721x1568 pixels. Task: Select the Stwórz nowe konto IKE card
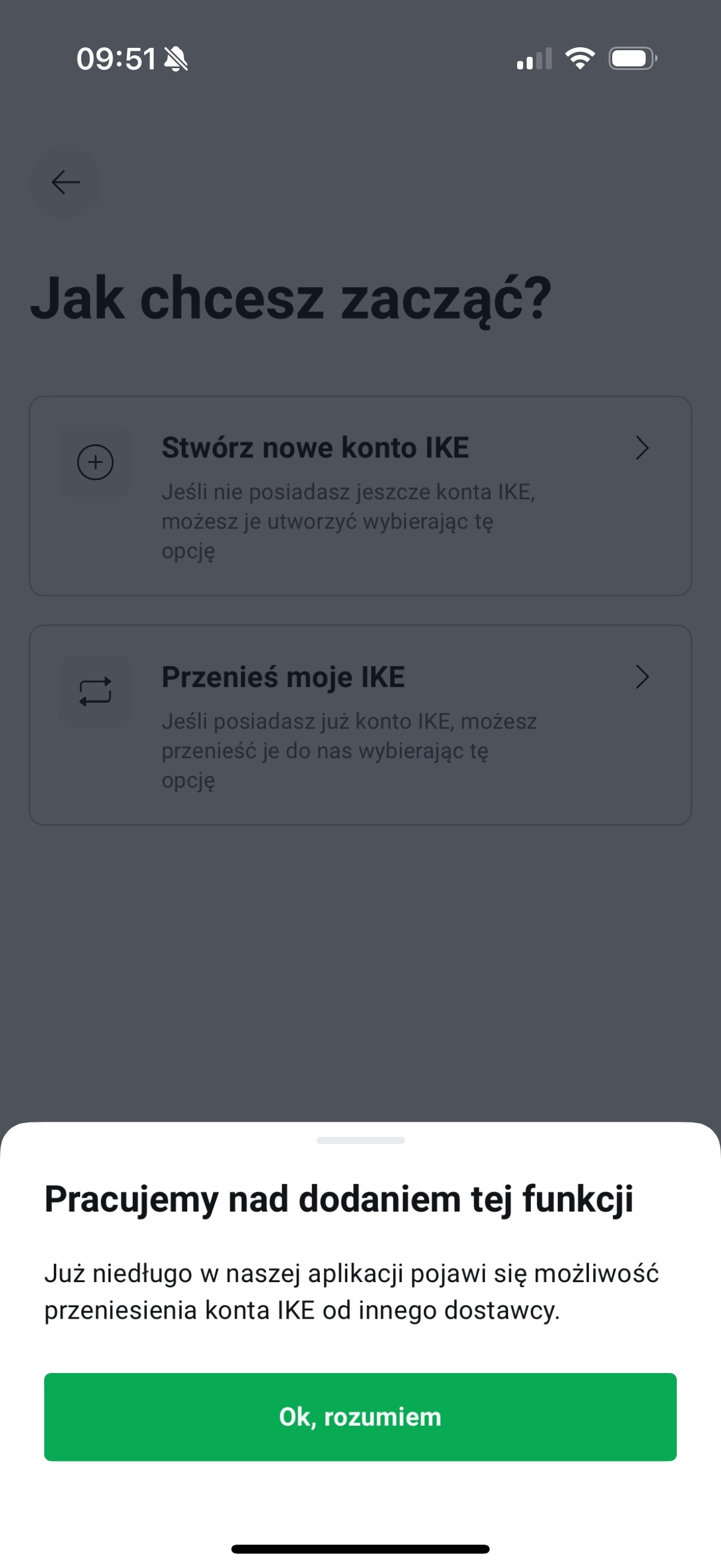pos(360,496)
